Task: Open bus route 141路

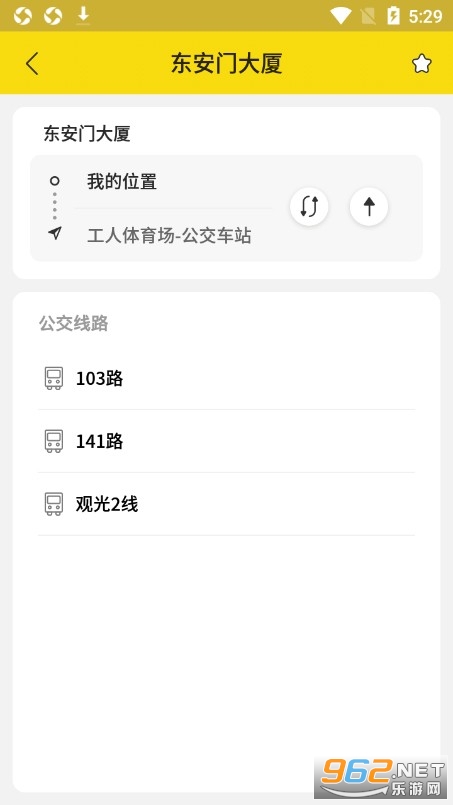Action: (226, 441)
